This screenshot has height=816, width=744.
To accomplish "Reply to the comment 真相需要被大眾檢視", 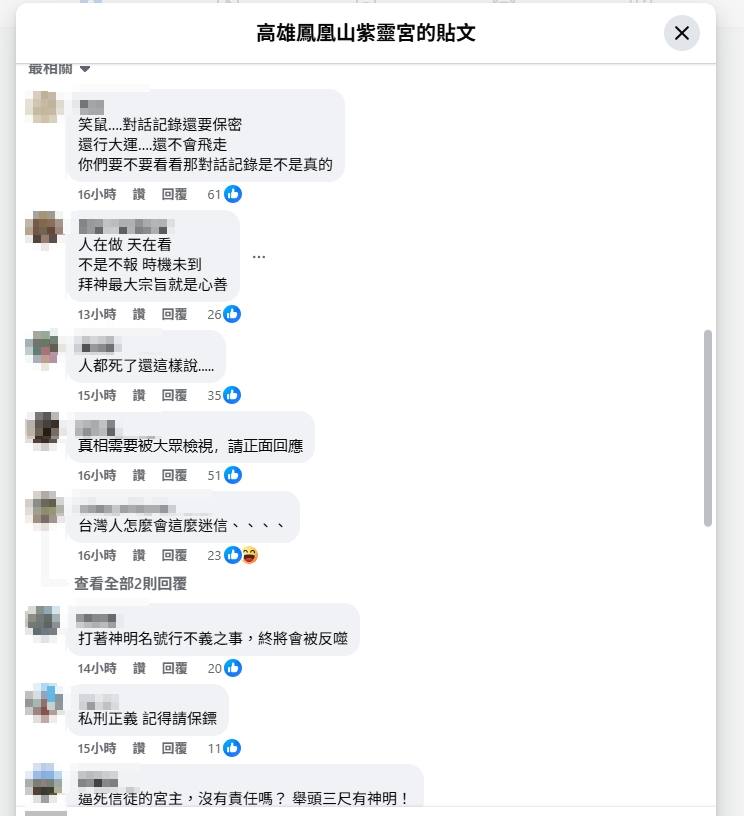I will pos(174,475).
